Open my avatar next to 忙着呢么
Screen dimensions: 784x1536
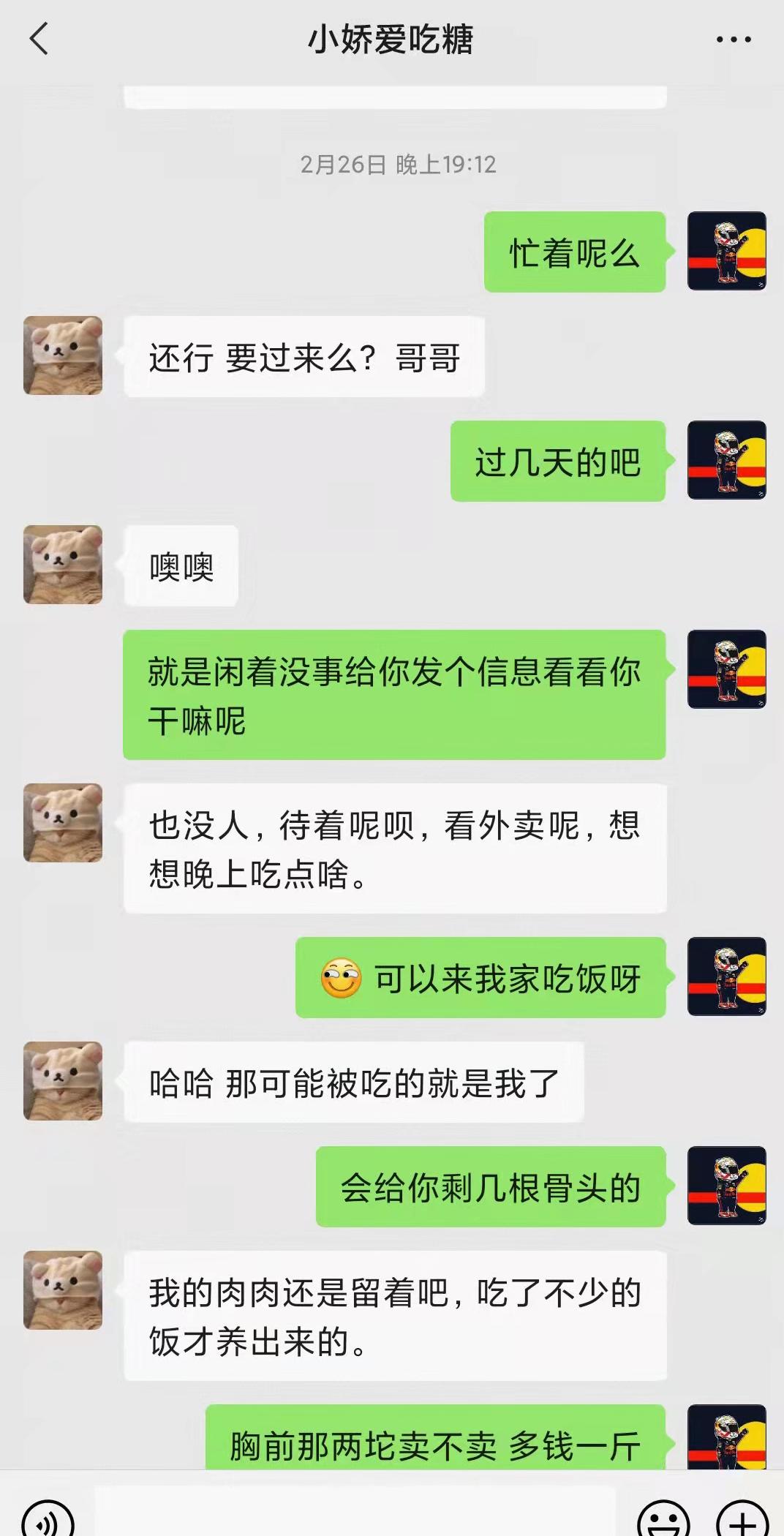point(726,251)
